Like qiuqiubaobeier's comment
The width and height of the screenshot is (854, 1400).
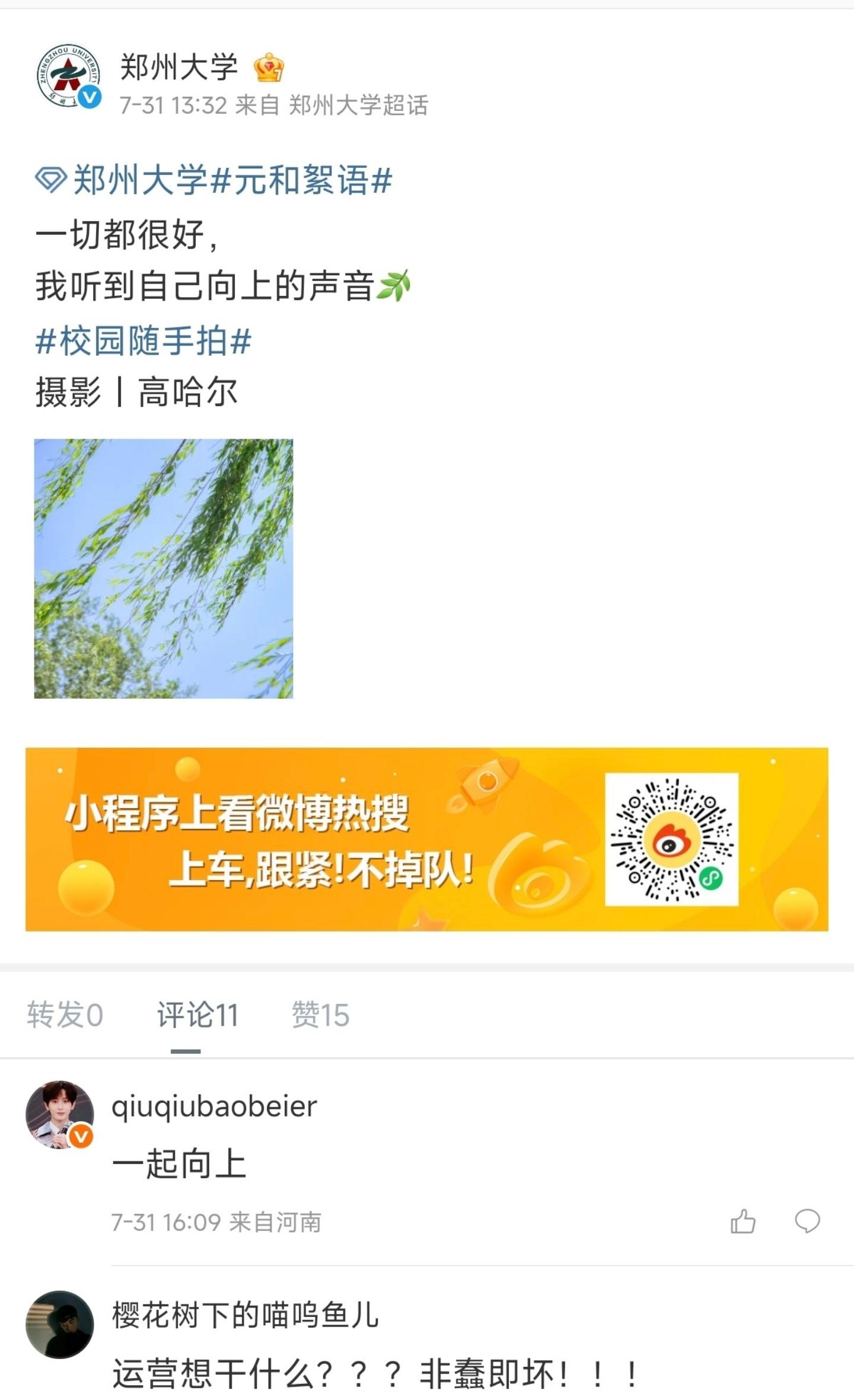743,1222
